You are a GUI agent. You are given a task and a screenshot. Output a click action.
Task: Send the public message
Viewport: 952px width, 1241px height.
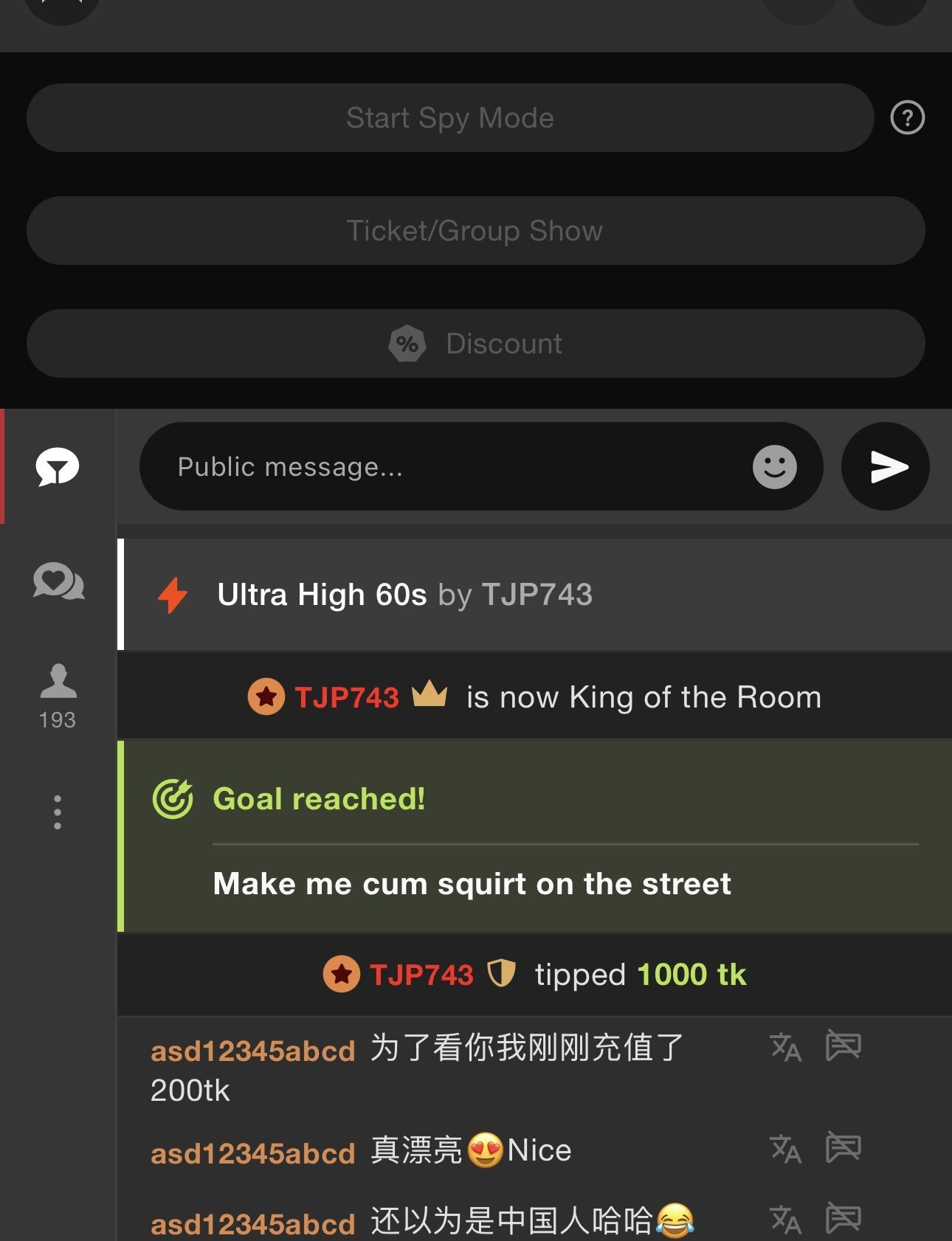[x=885, y=467]
